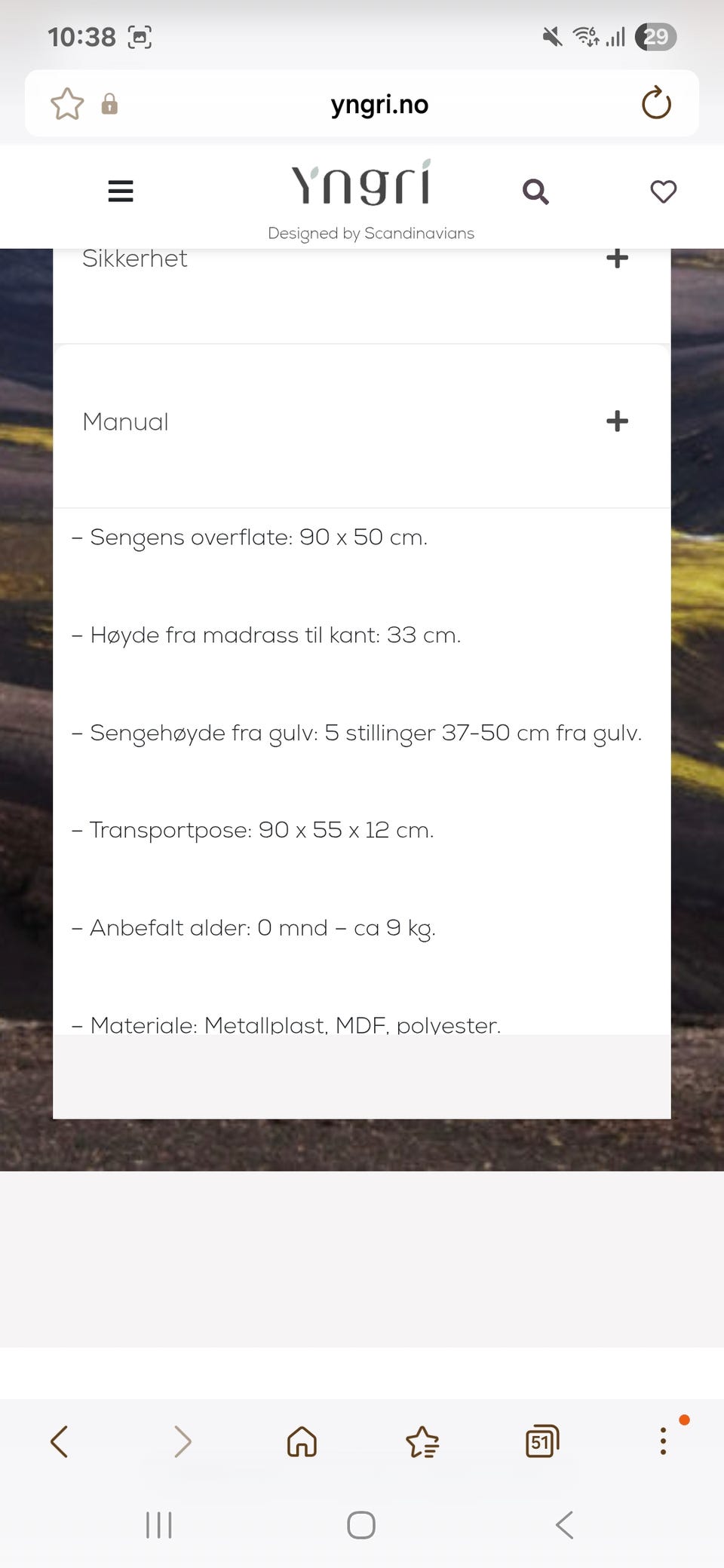The image size is (724, 1568).
Task: Go to the phone's home screen
Action: 361,1525
